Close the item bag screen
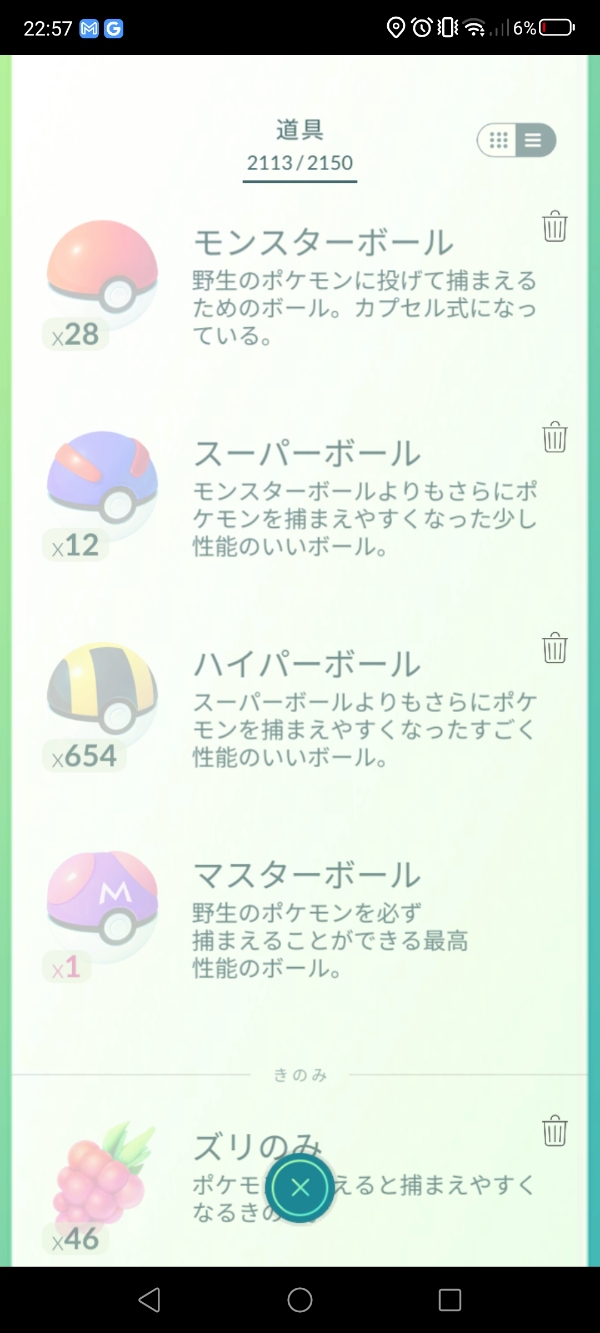600x1333 pixels. click(x=300, y=1187)
